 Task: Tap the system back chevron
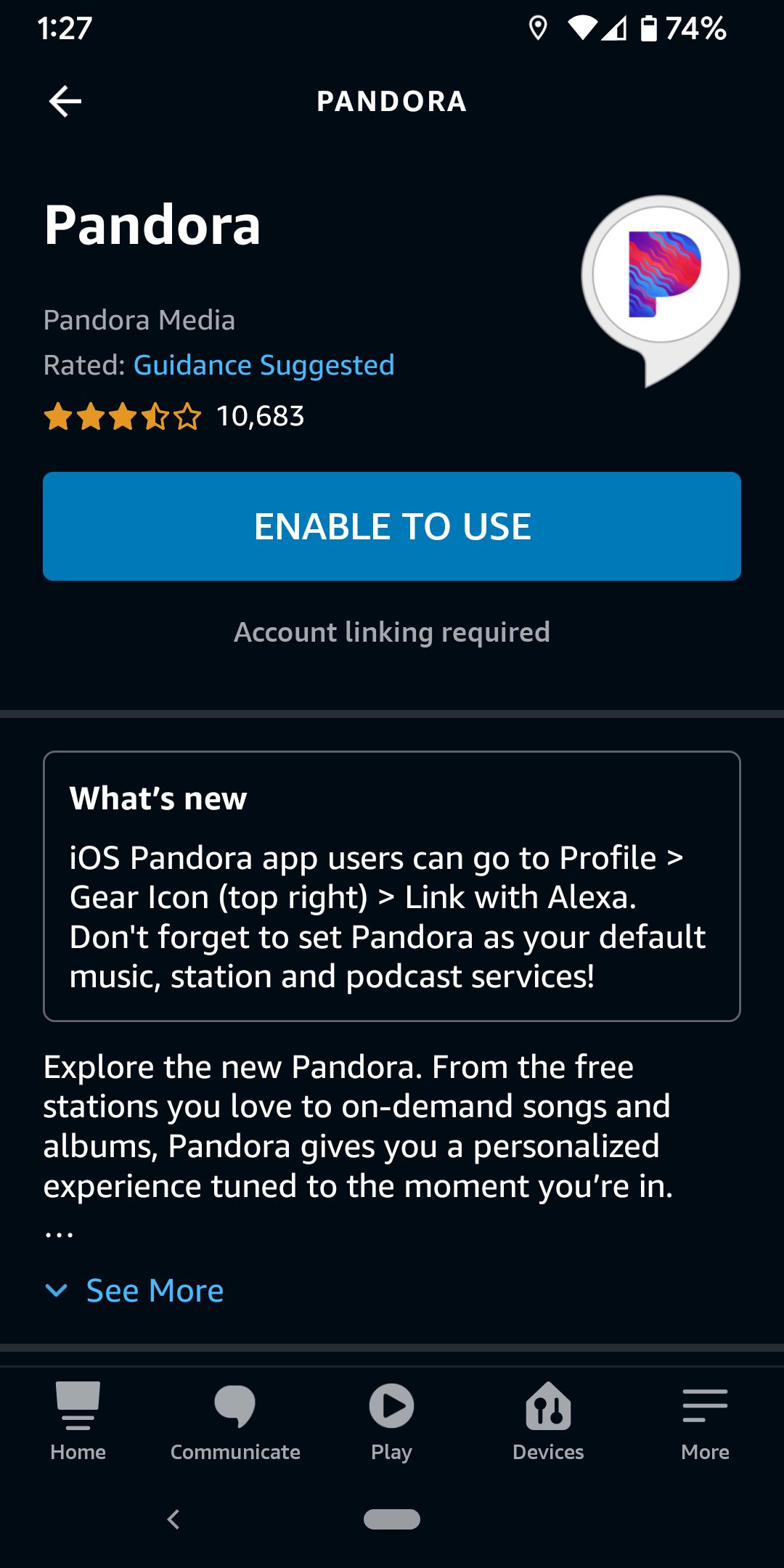173,1519
